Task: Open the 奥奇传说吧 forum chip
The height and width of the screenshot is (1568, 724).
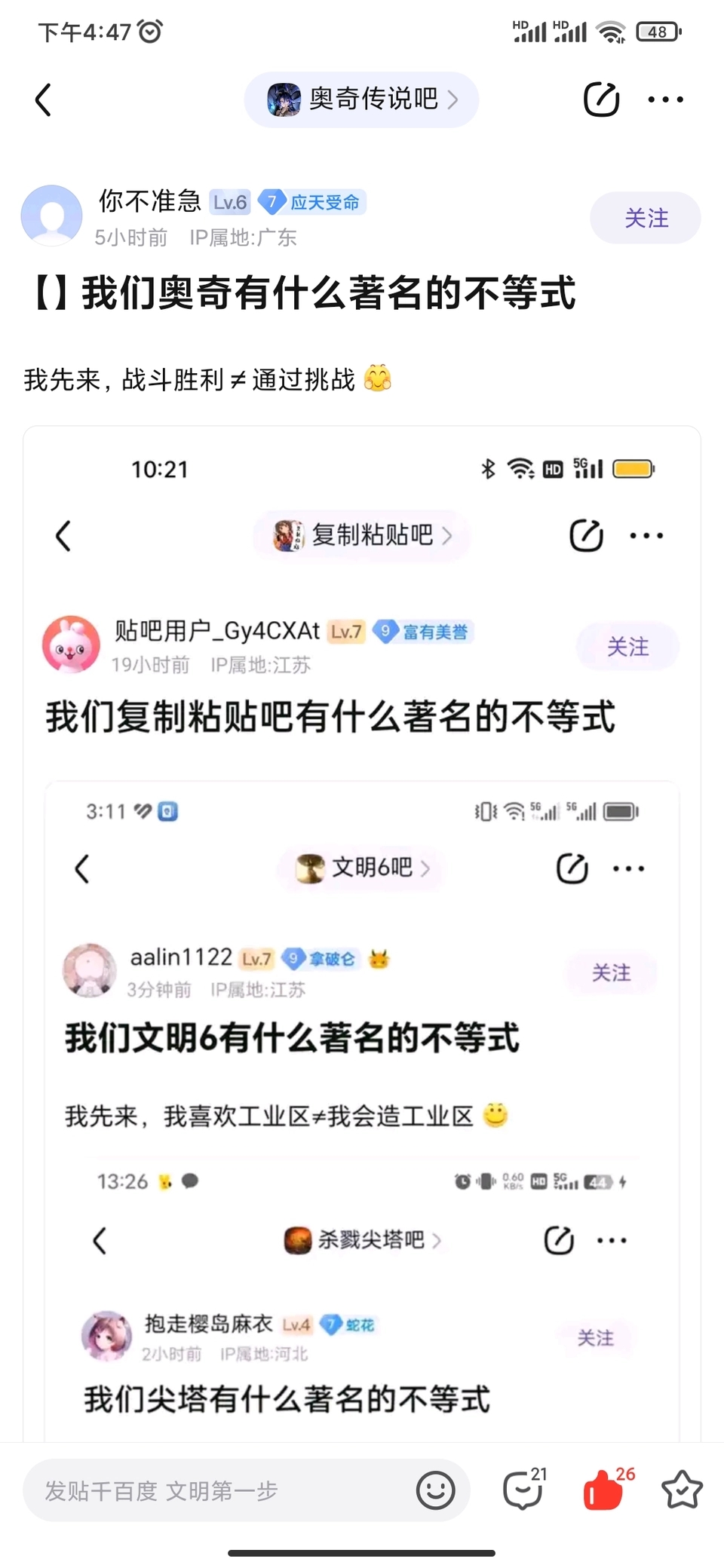Action: pos(361,100)
